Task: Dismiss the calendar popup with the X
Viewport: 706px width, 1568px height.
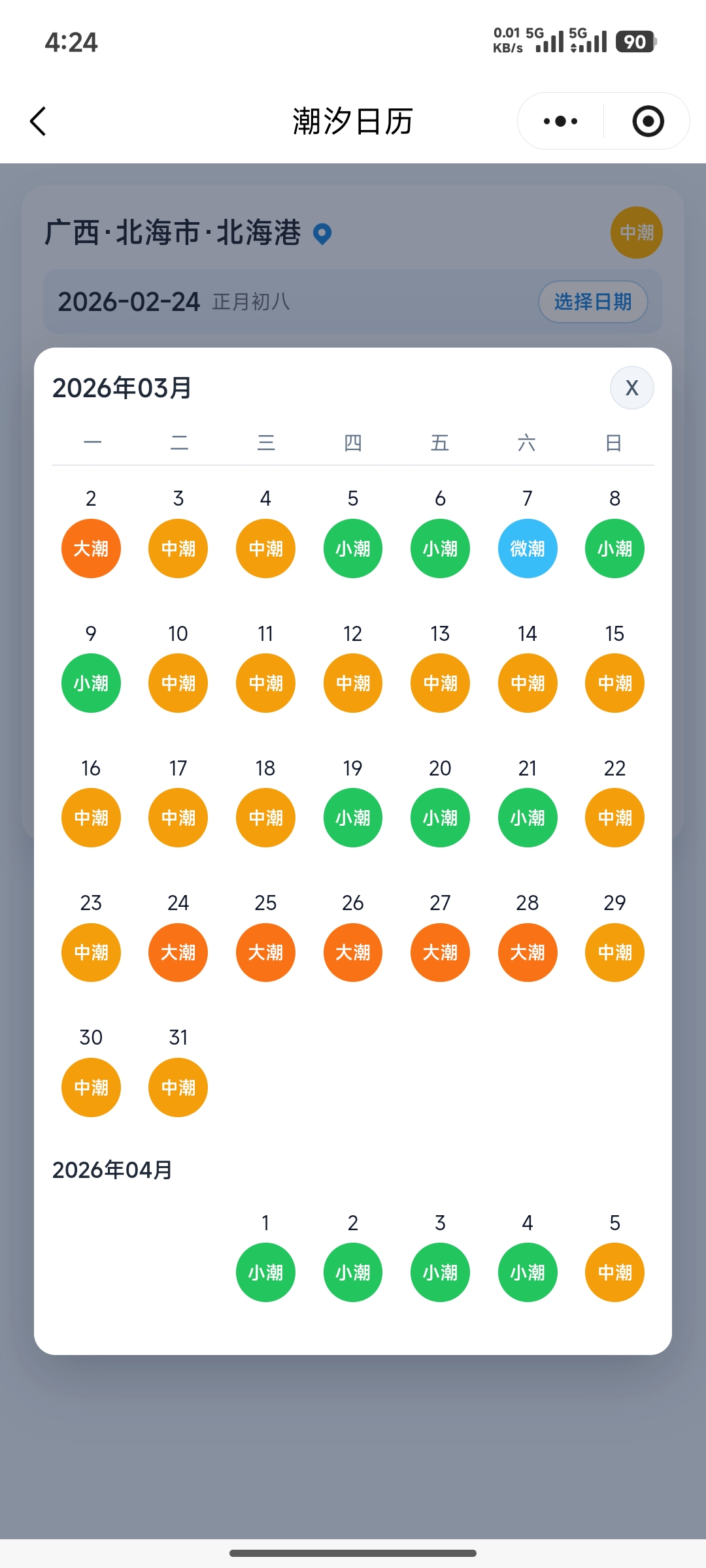Action: pos(631,388)
